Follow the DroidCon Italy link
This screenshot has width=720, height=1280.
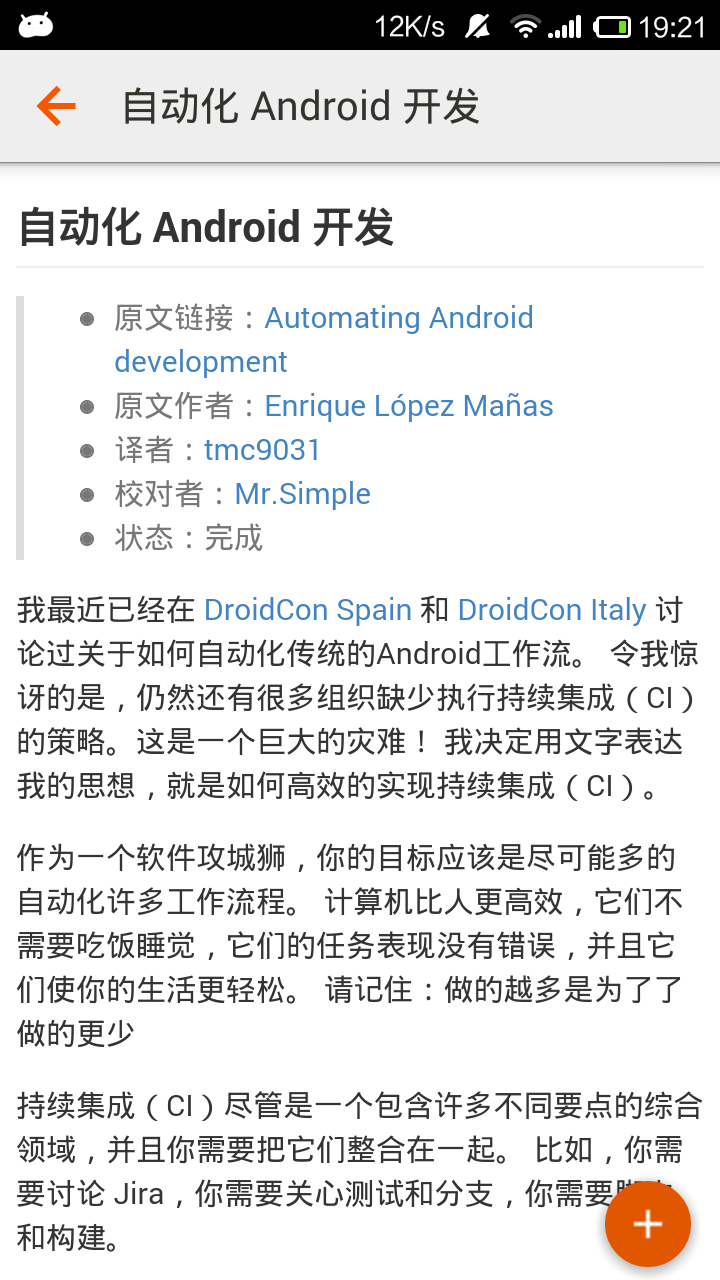552,610
